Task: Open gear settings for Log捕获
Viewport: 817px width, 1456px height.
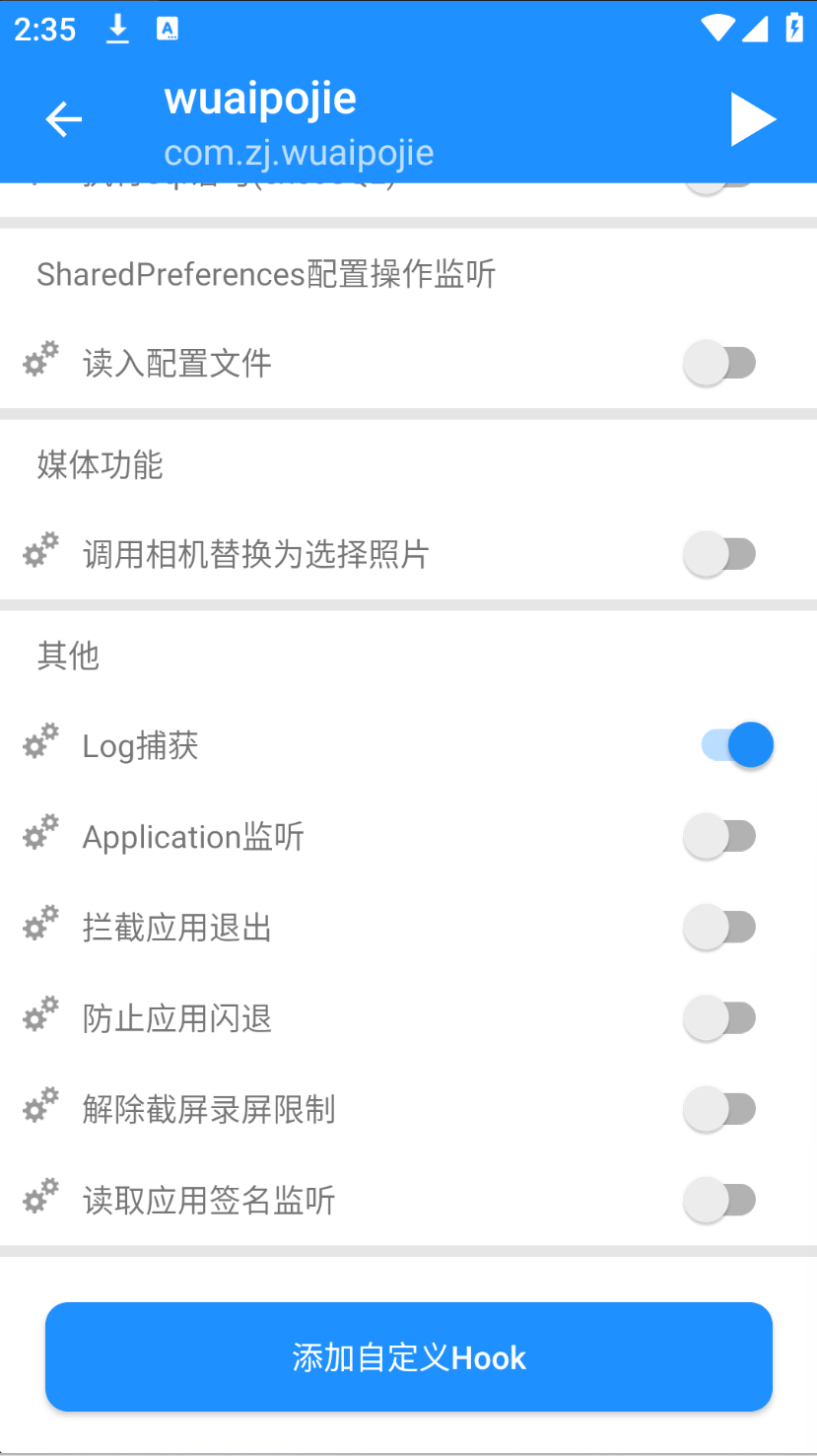Action: pyautogui.click(x=40, y=743)
